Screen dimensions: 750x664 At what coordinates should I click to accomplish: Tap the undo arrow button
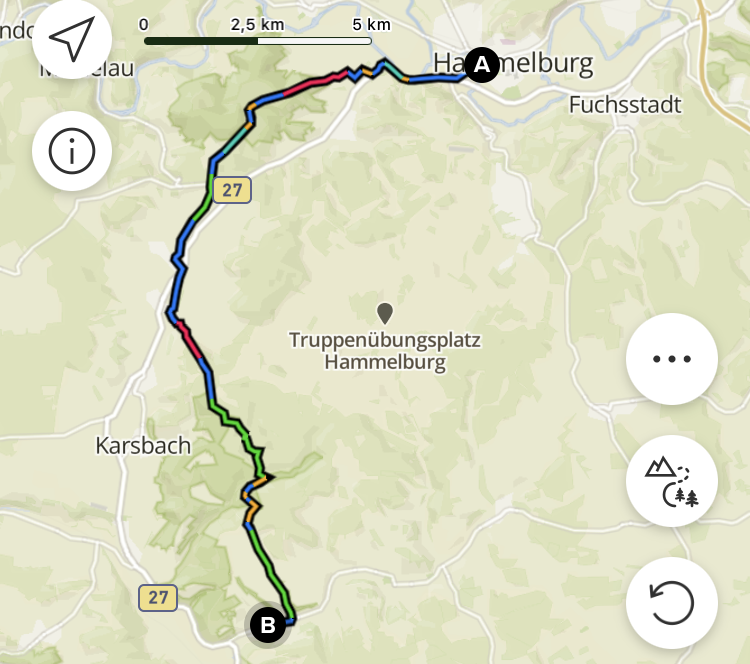[671, 603]
